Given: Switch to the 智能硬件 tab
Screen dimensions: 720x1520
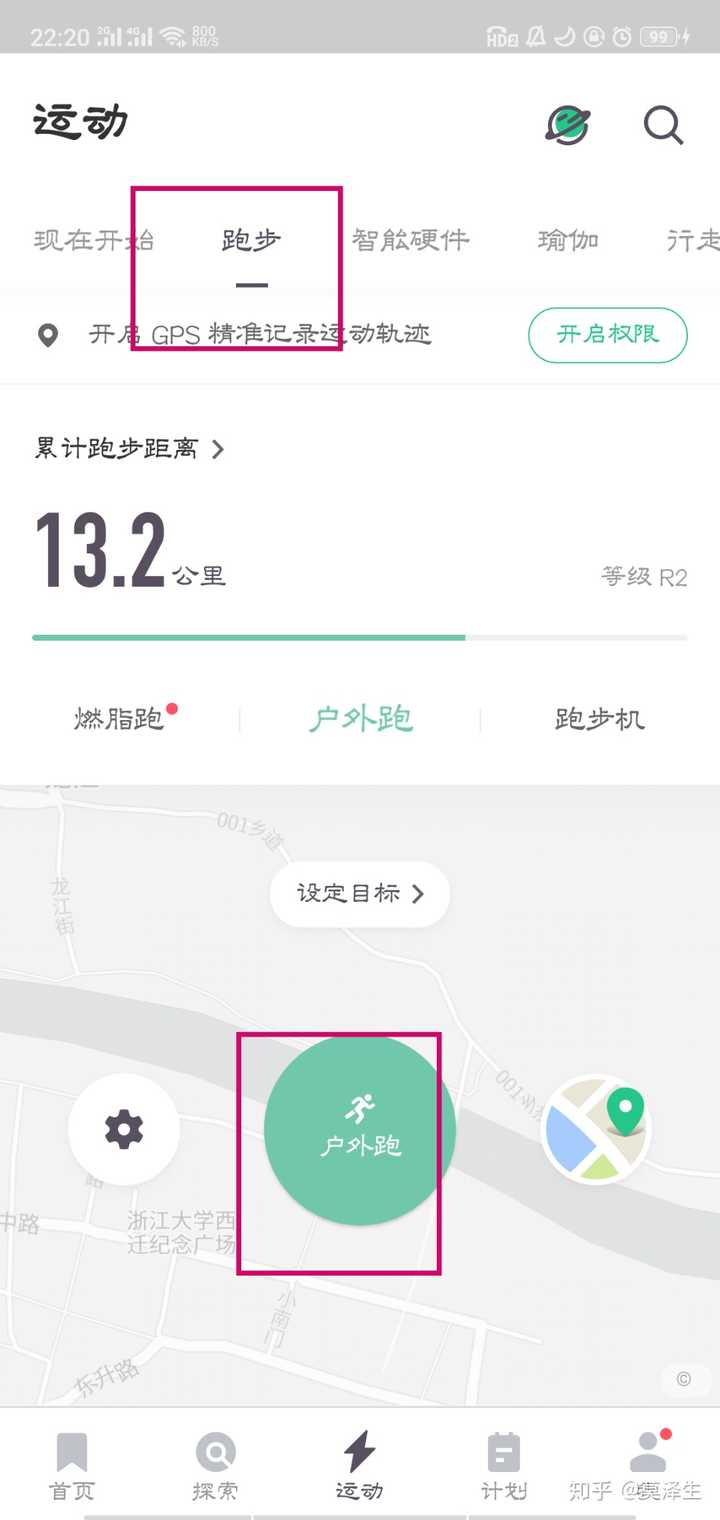Looking at the screenshot, I should point(410,241).
